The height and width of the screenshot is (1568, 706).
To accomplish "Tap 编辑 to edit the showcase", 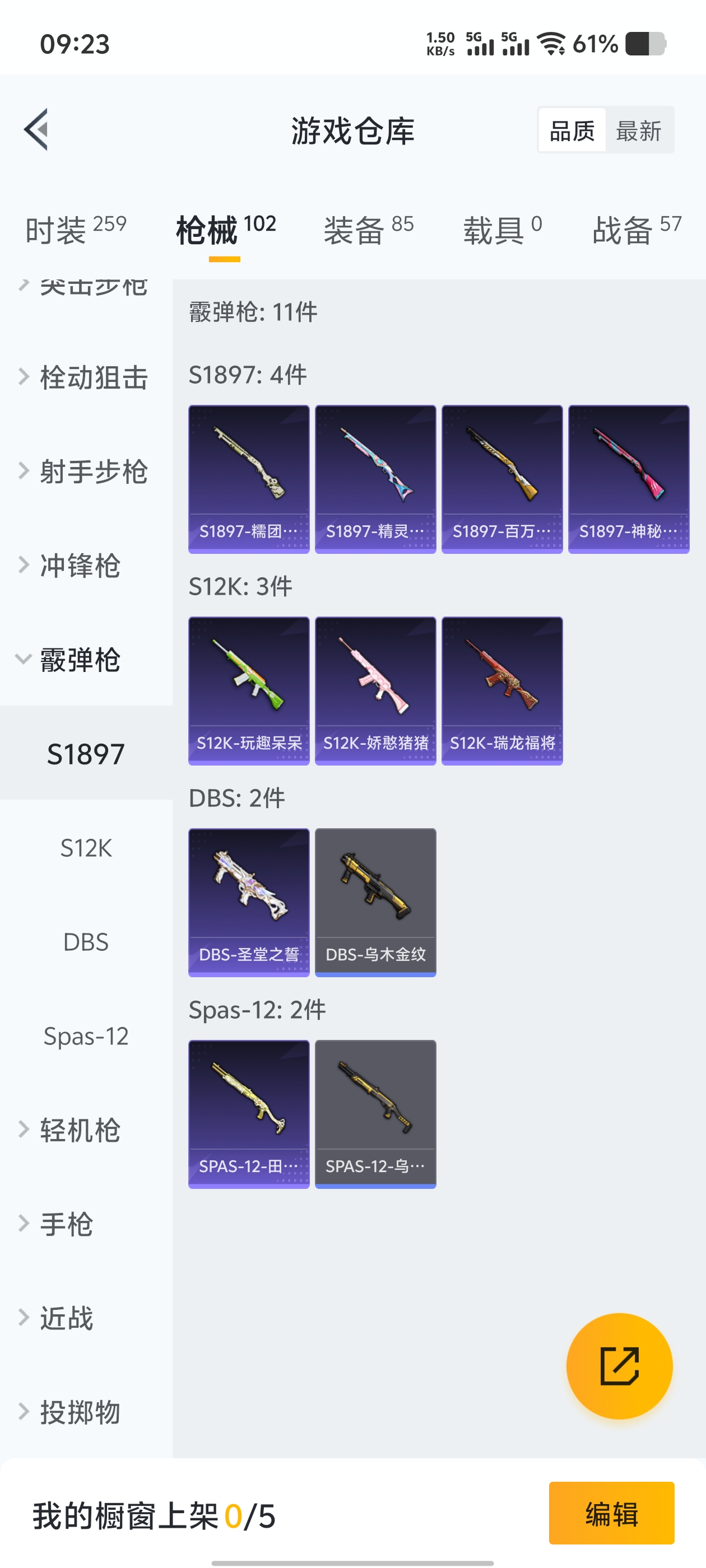I will coord(611,1513).
